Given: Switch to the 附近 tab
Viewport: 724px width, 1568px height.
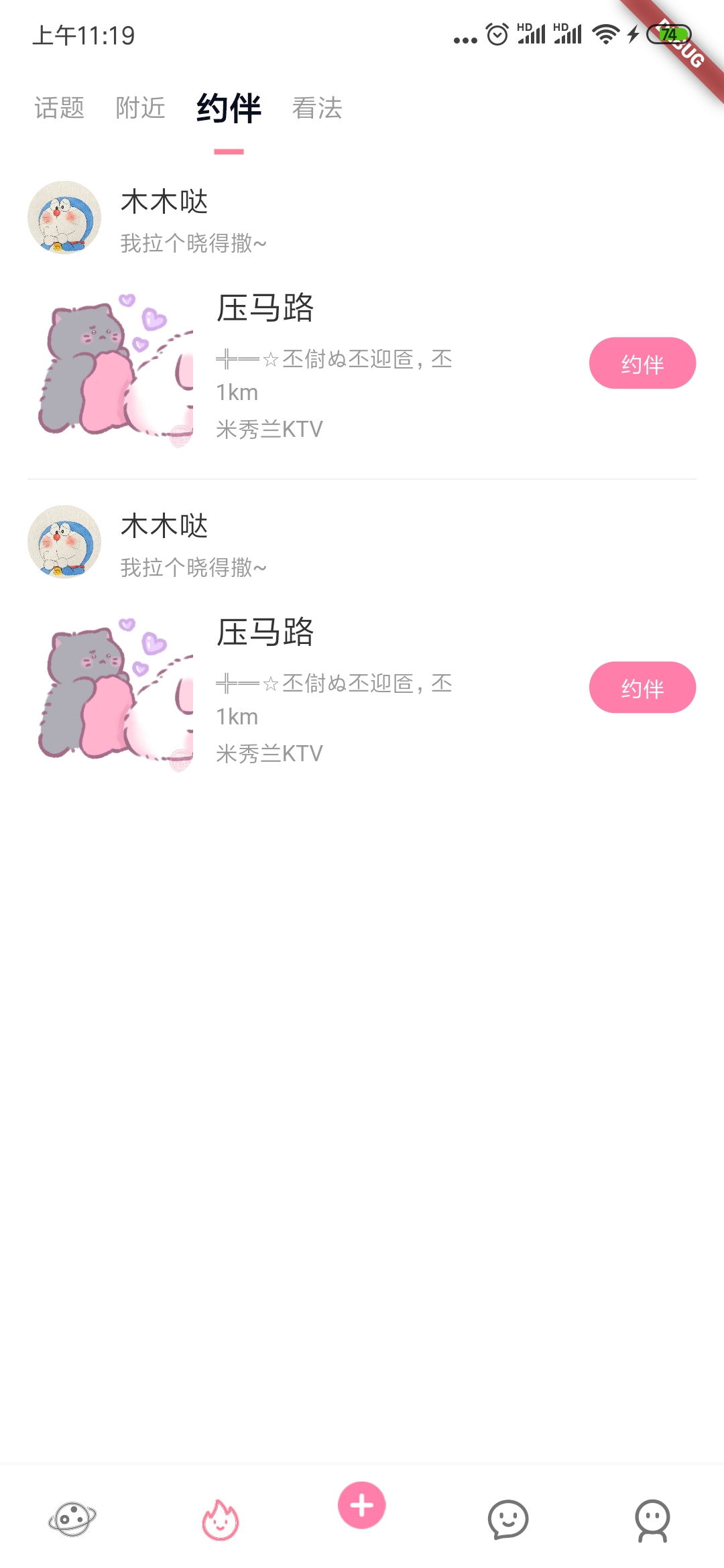Looking at the screenshot, I should [x=141, y=108].
